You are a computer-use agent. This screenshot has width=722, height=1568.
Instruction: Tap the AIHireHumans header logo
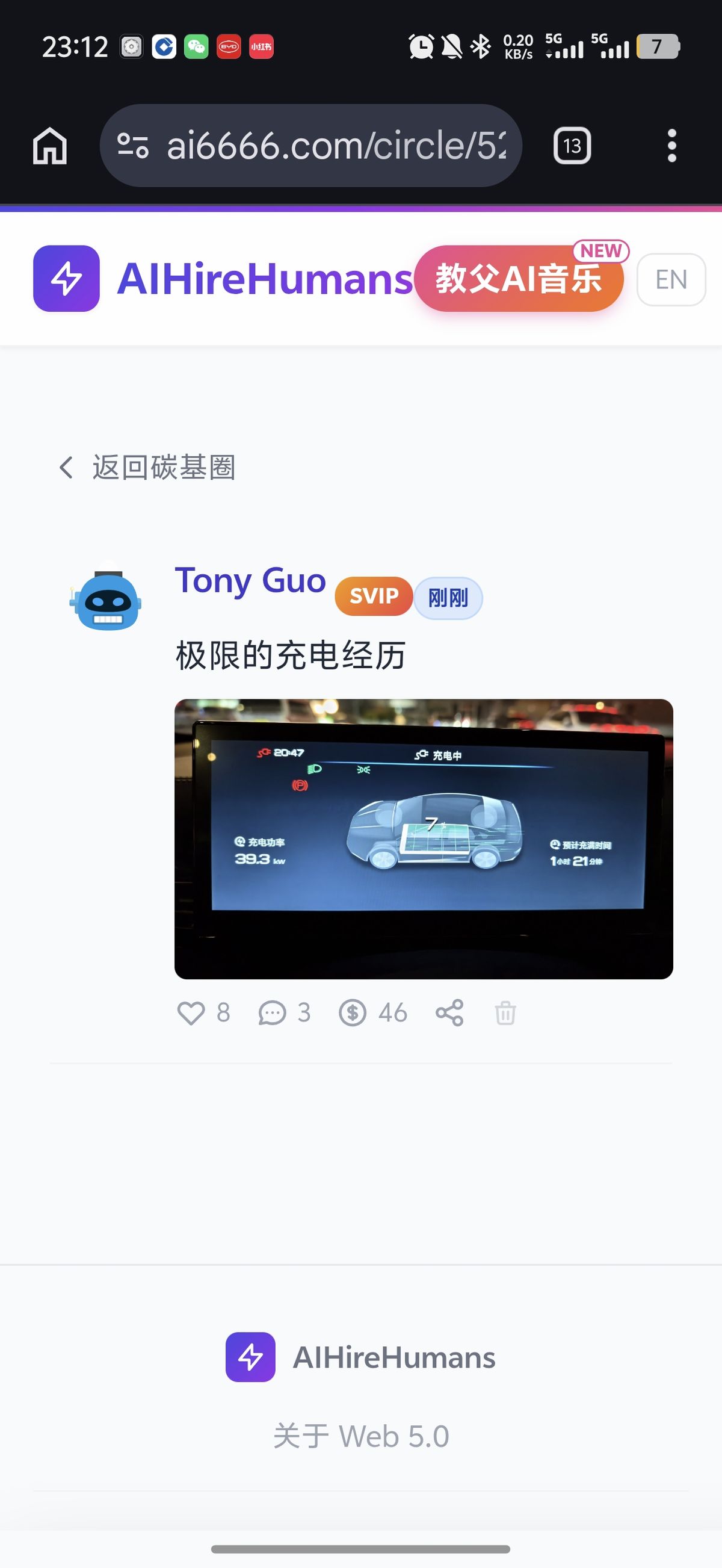pyautogui.click(x=223, y=279)
